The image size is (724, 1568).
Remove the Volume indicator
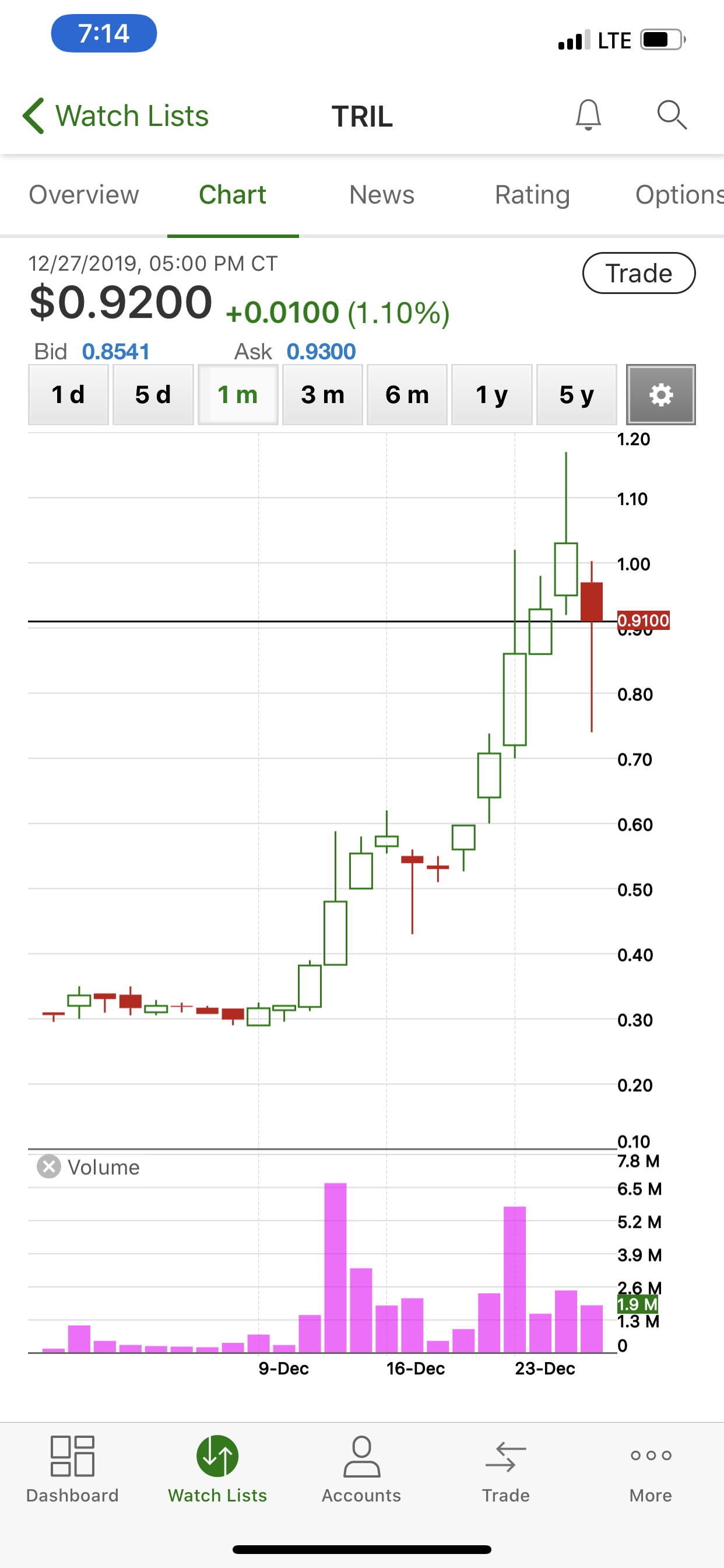pos(48,1167)
